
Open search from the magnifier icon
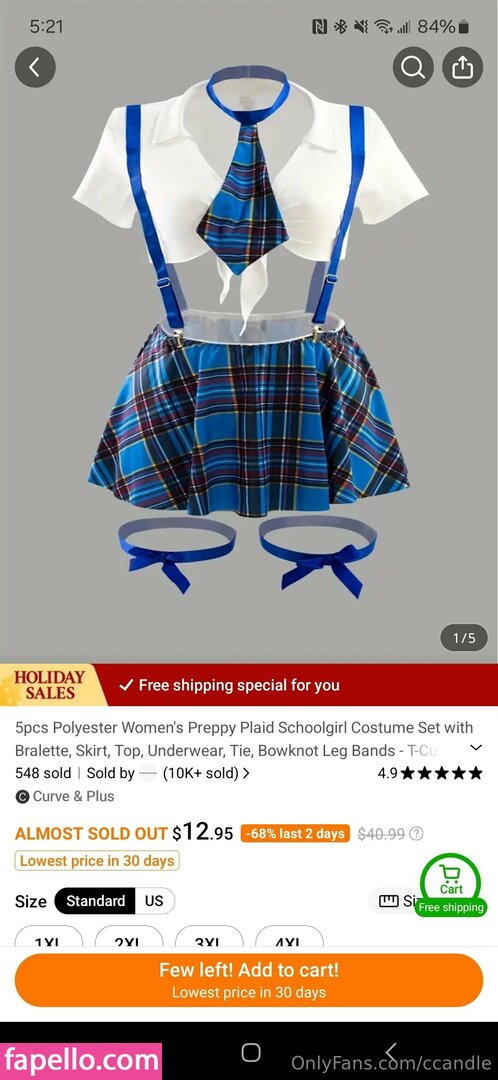coord(413,67)
